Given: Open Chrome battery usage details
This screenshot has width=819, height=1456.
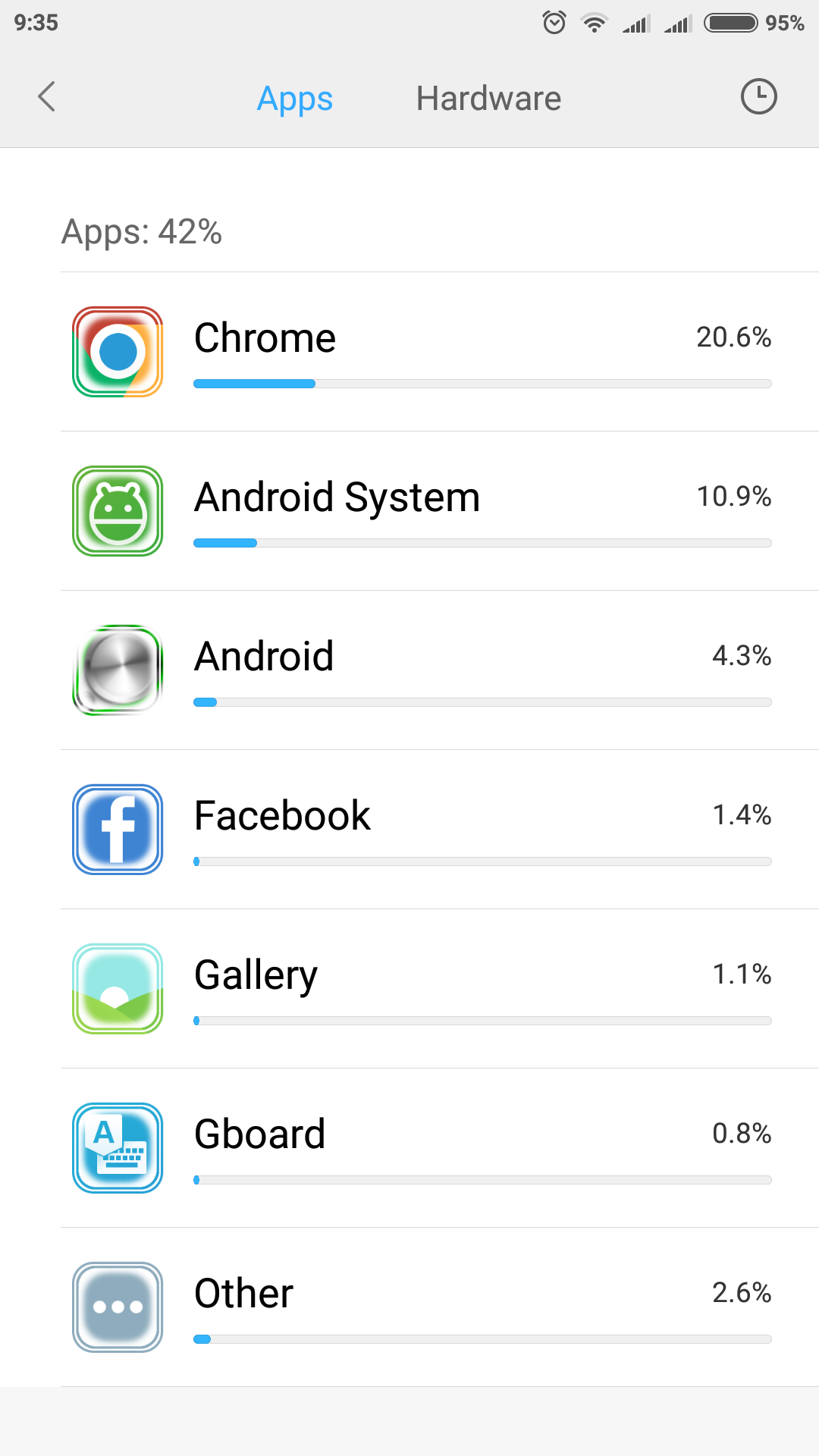Looking at the screenshot, I should coord(440,352).
